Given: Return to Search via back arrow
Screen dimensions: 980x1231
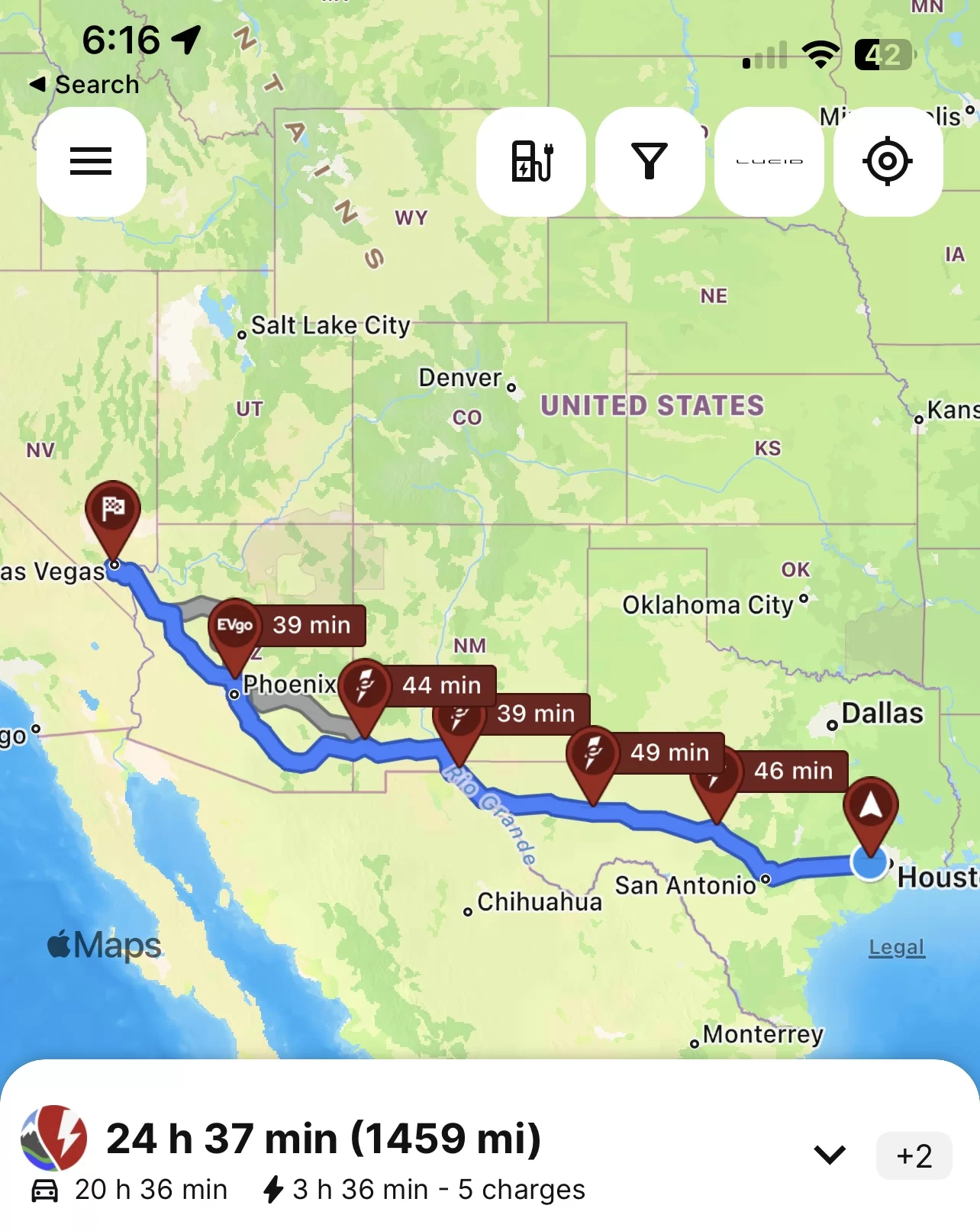Looking at the screenshot, I should (x=84, y=84).
